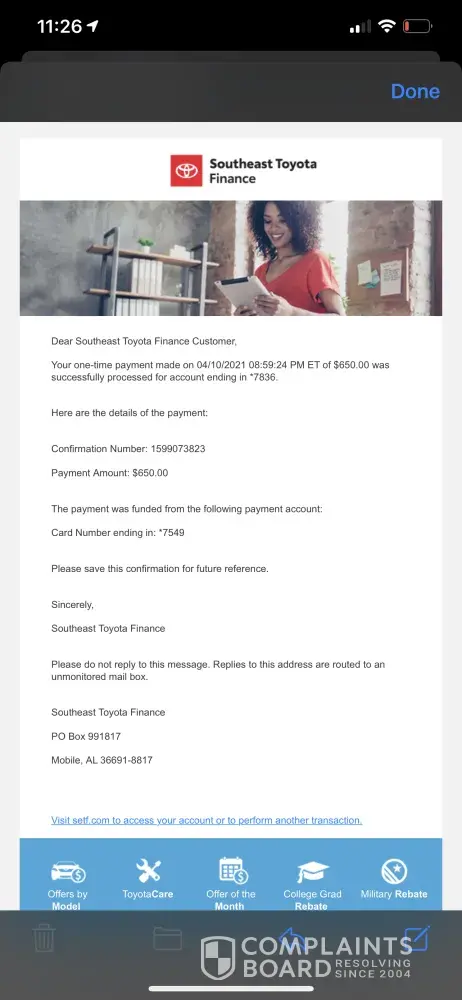Screen dimensions: 462x1000
Task: Open the ToyotaCare footer link
Action: point(148,879)
